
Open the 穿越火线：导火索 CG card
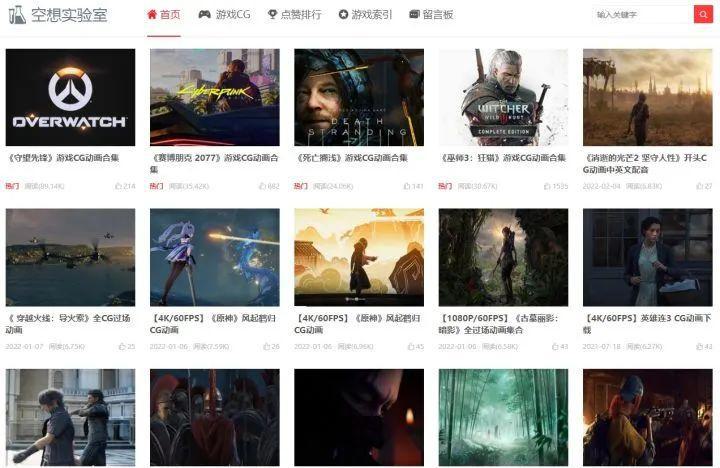coord(70,257)
